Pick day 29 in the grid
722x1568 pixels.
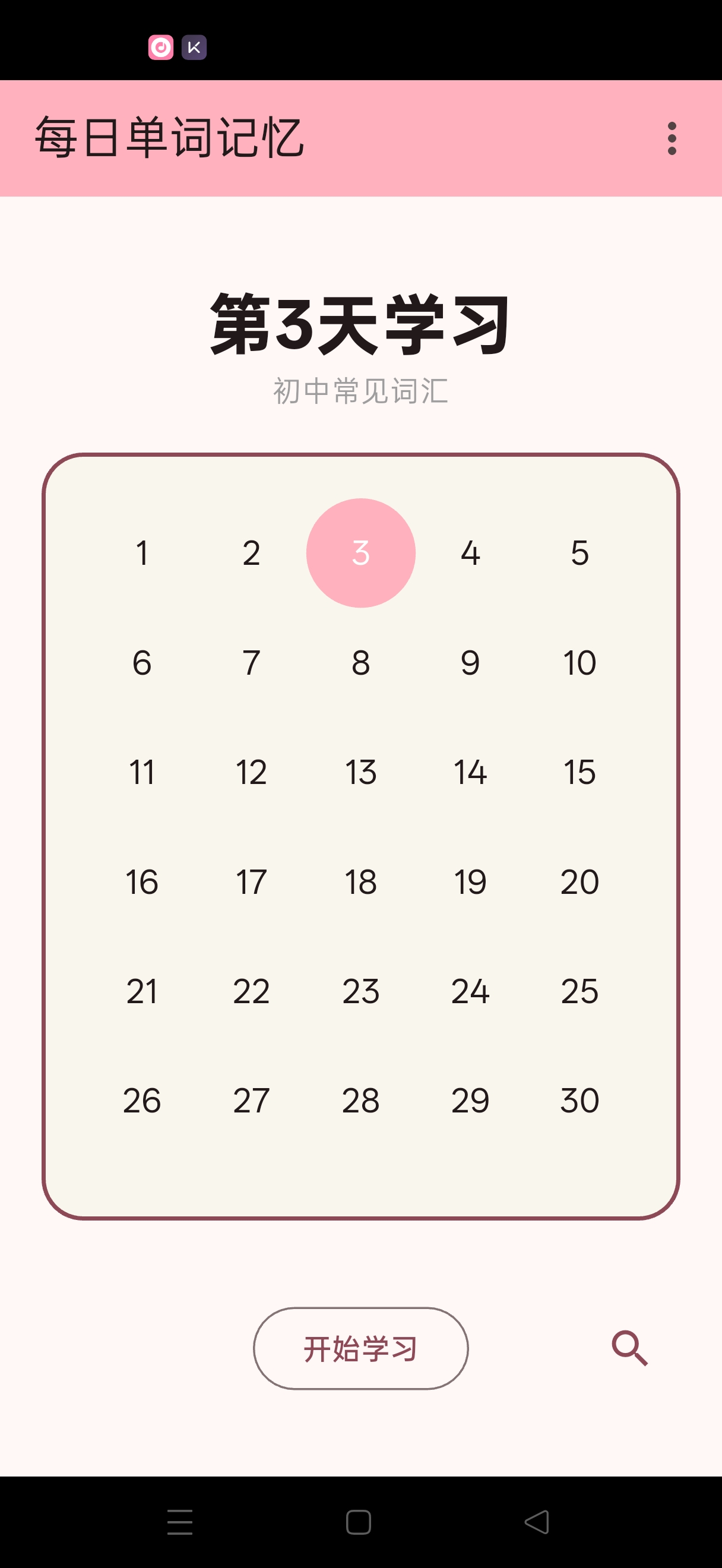click(x=470, y=1100)
